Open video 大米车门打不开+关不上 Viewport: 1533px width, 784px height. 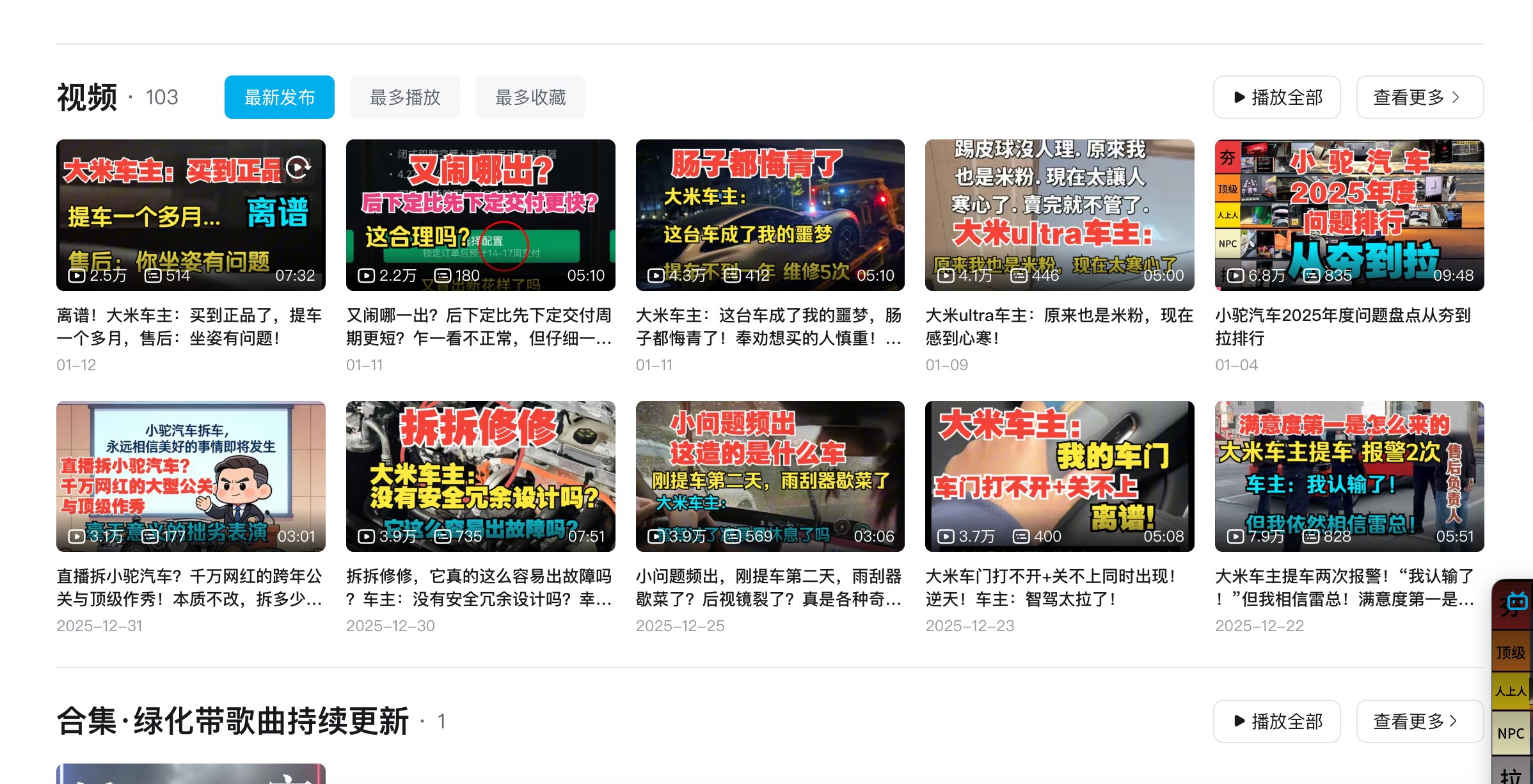(1060, 476)
